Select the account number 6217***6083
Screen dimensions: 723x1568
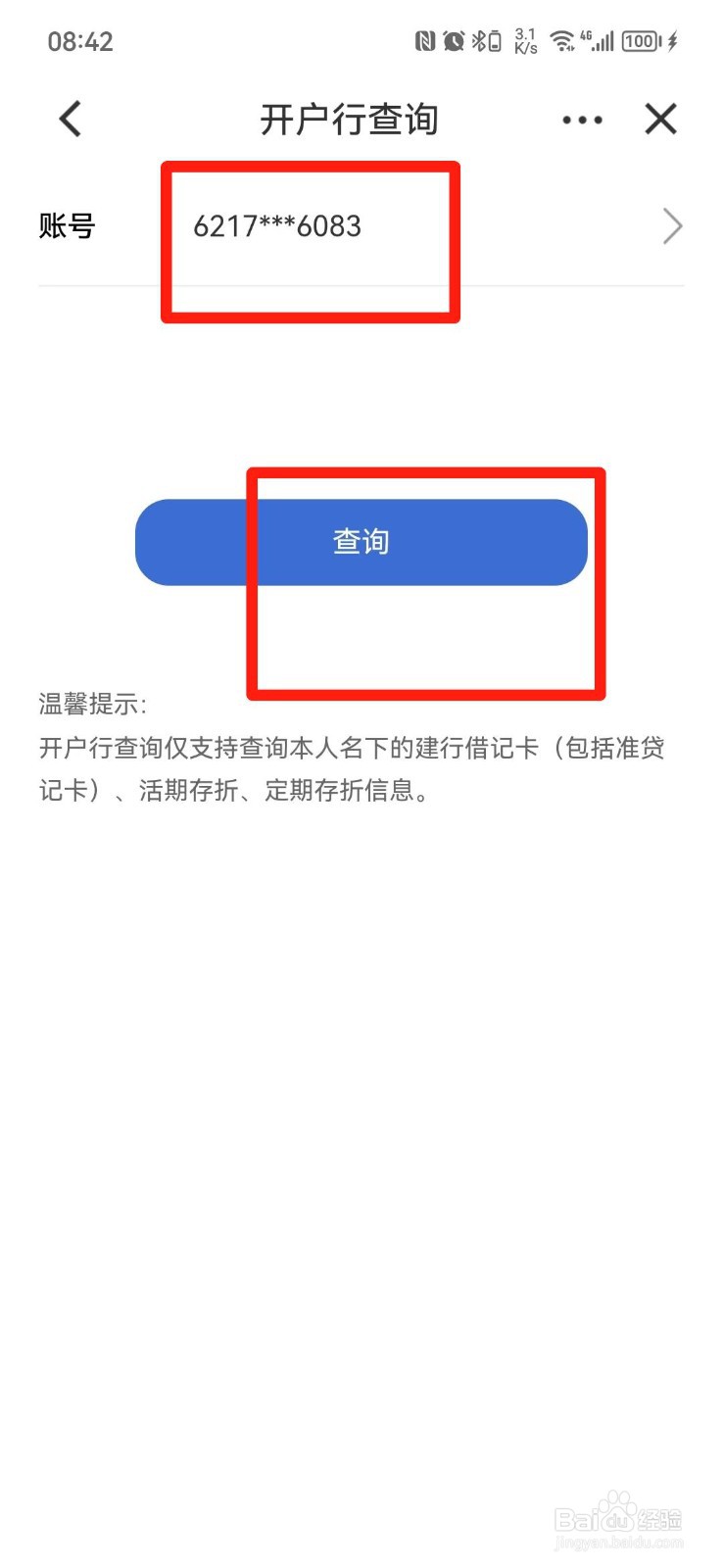pyautogui.click(x=277, y=226)
